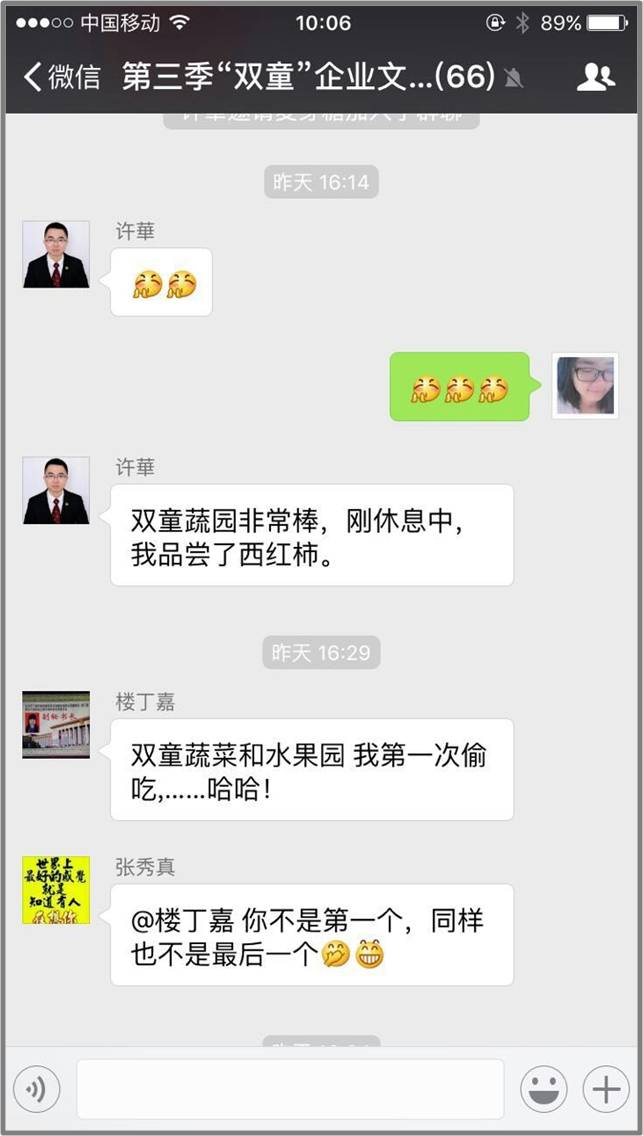Open the group members info icon
This screenshot has height=1136, width=643.
596,77
